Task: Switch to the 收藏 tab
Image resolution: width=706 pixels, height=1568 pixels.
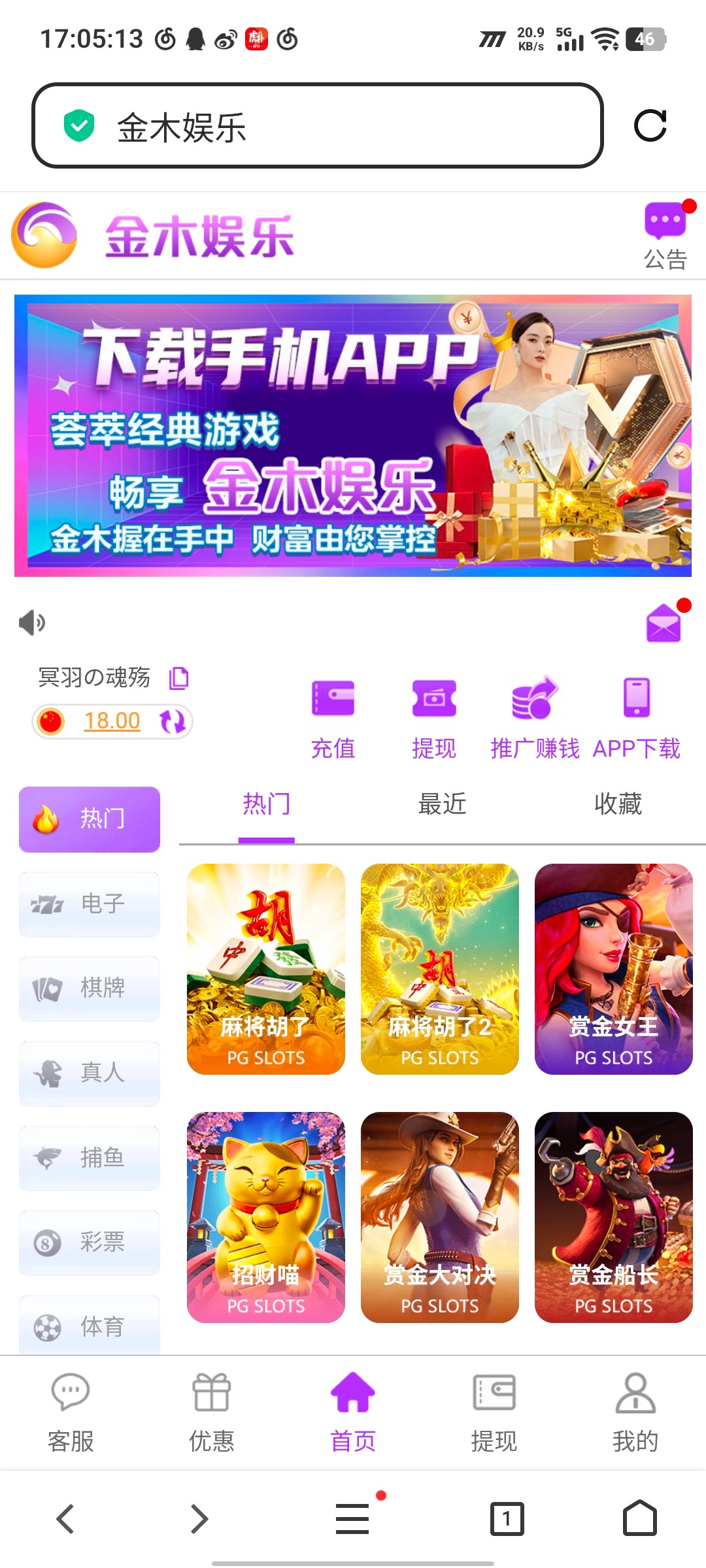Action: [x=617, y=804]
